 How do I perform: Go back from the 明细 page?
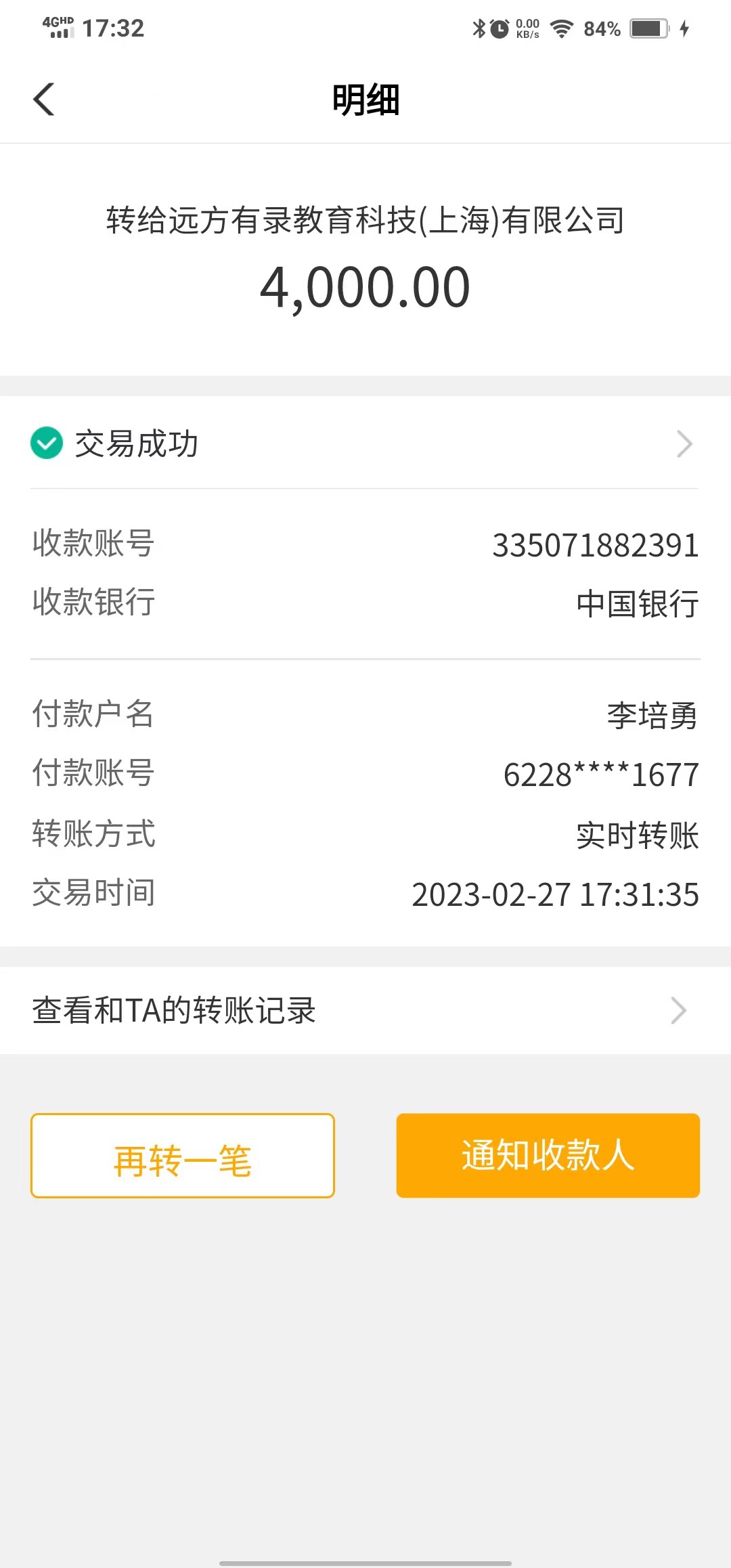pos(44,100)
